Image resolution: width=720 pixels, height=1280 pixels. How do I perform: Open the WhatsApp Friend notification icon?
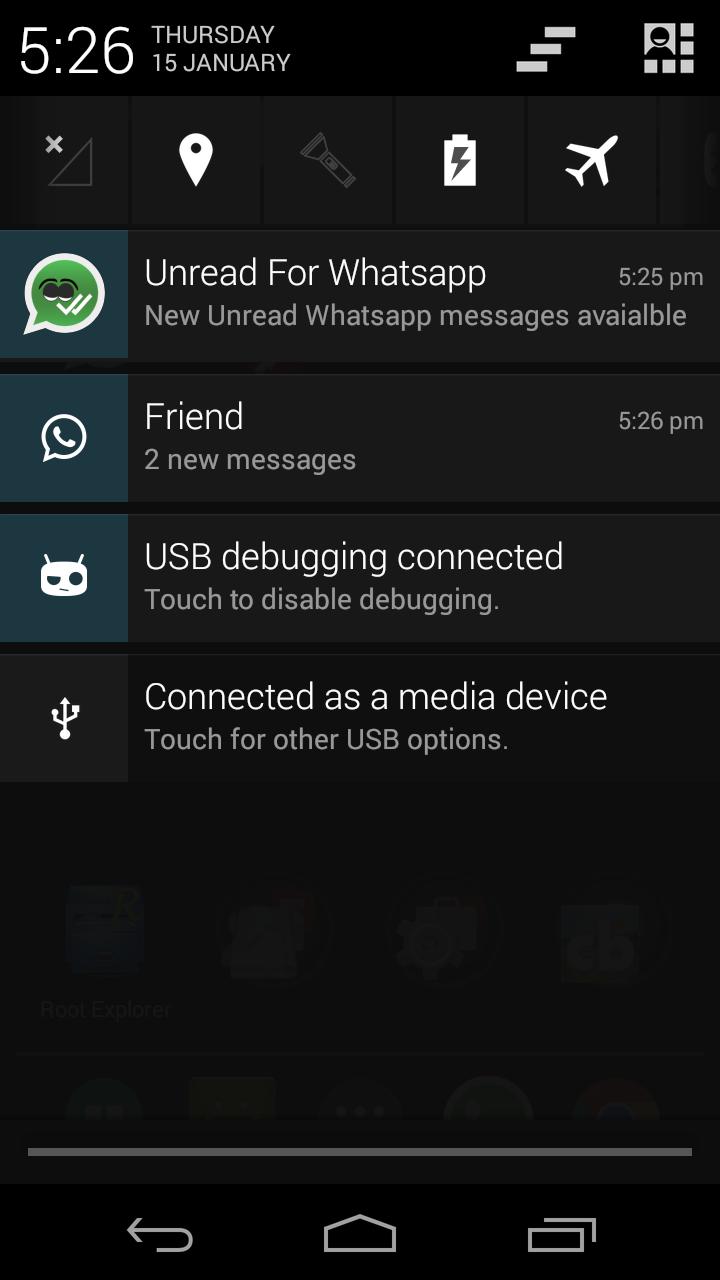64,437
